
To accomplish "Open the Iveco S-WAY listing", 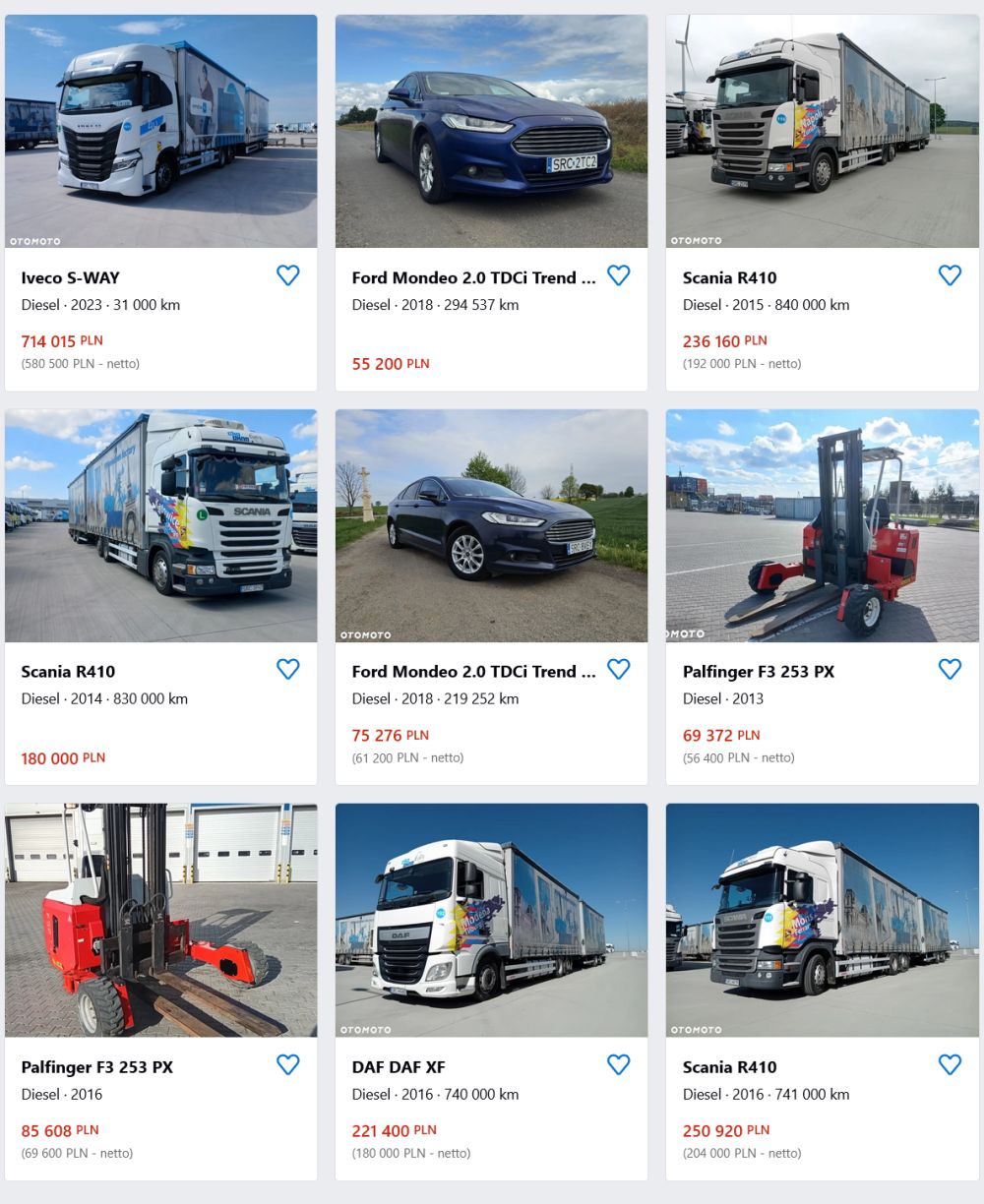I will [x=70, y=277].
